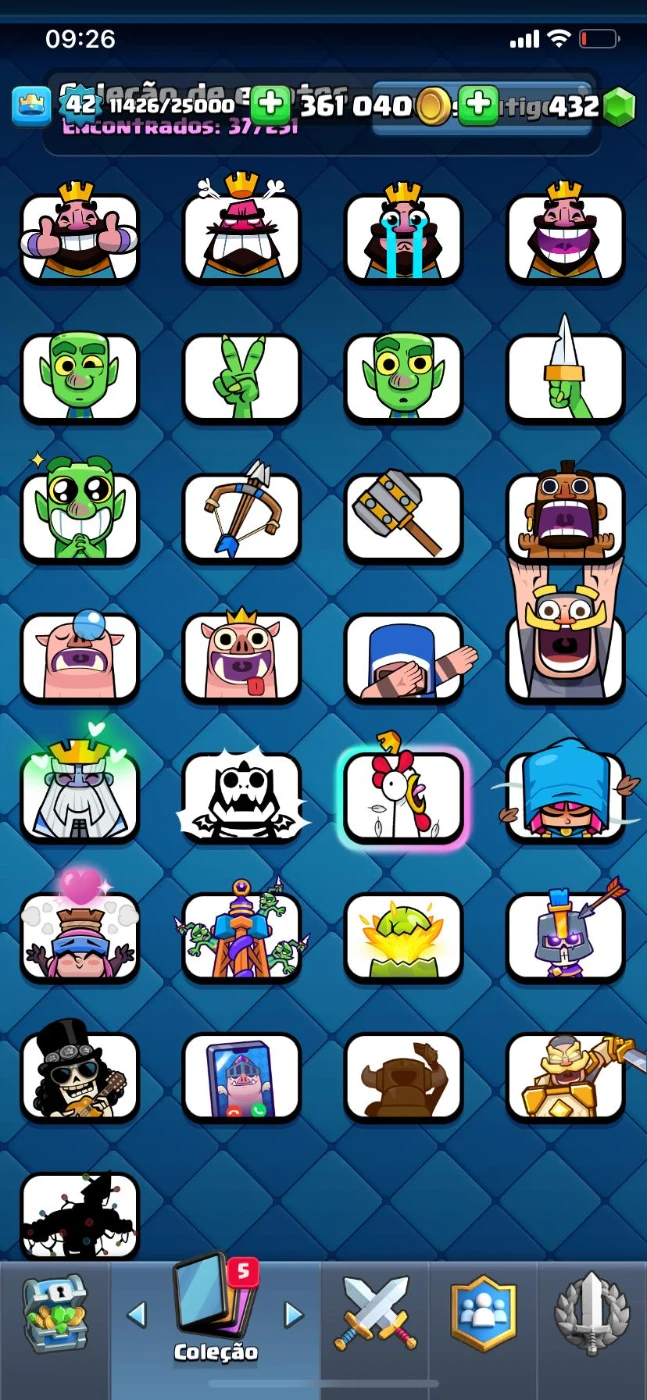The height and width of the screenshot is (1400, 647).
Task: Add gold with the plus button
Action: pos(270,105)
